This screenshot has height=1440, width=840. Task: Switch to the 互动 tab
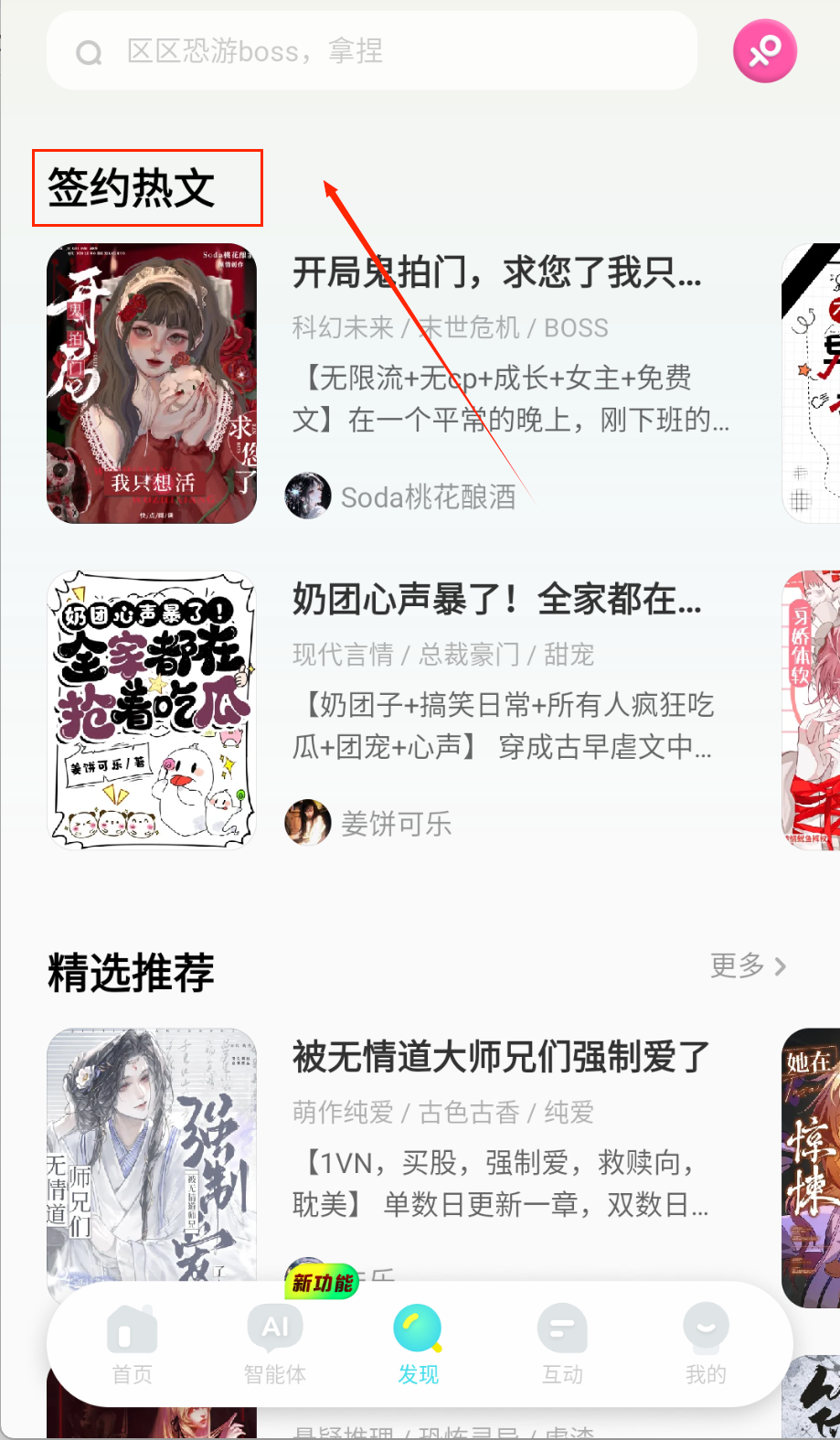pos(562,1344)
